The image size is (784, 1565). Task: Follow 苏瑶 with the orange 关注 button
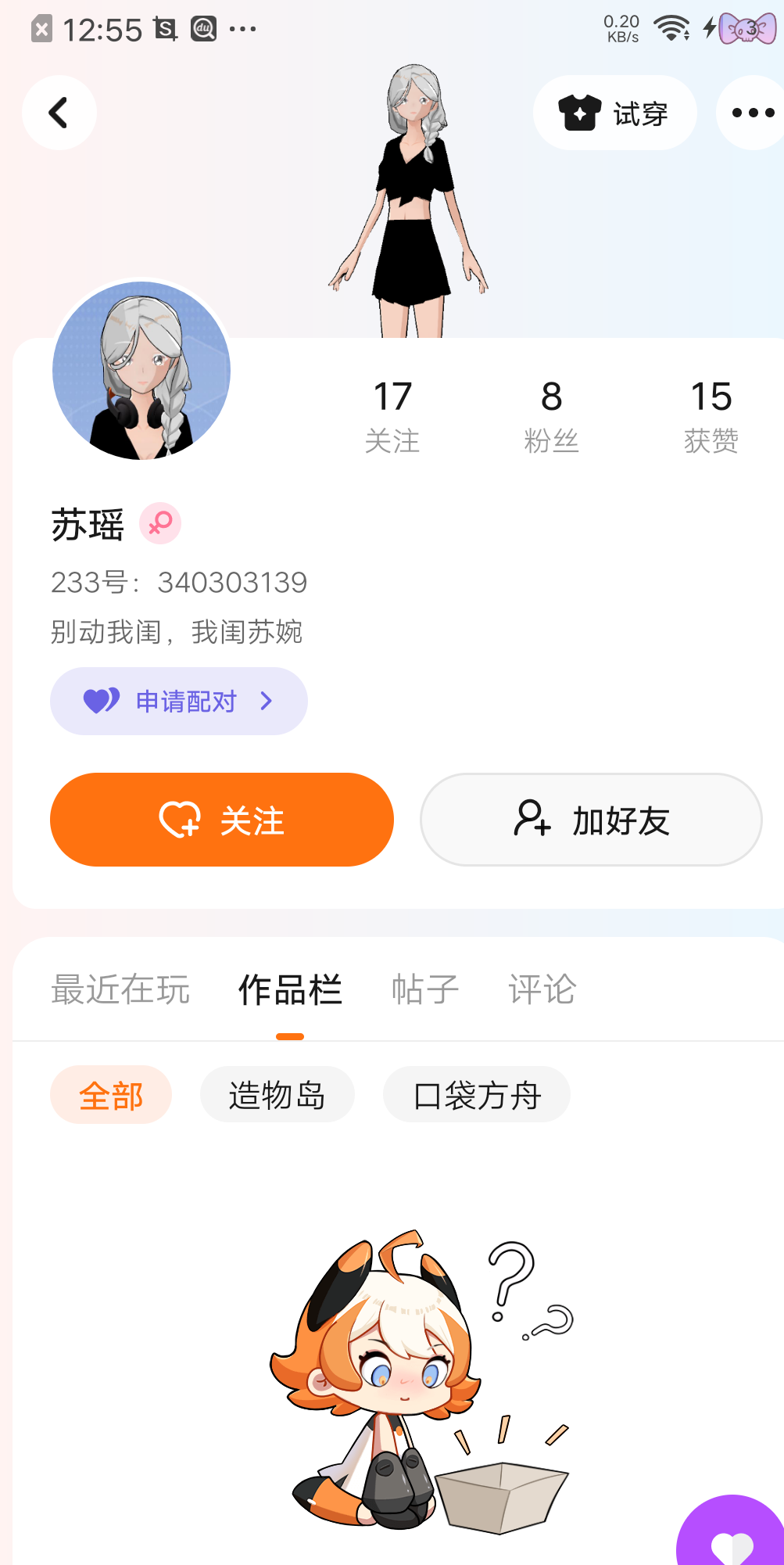coord(222,820)
